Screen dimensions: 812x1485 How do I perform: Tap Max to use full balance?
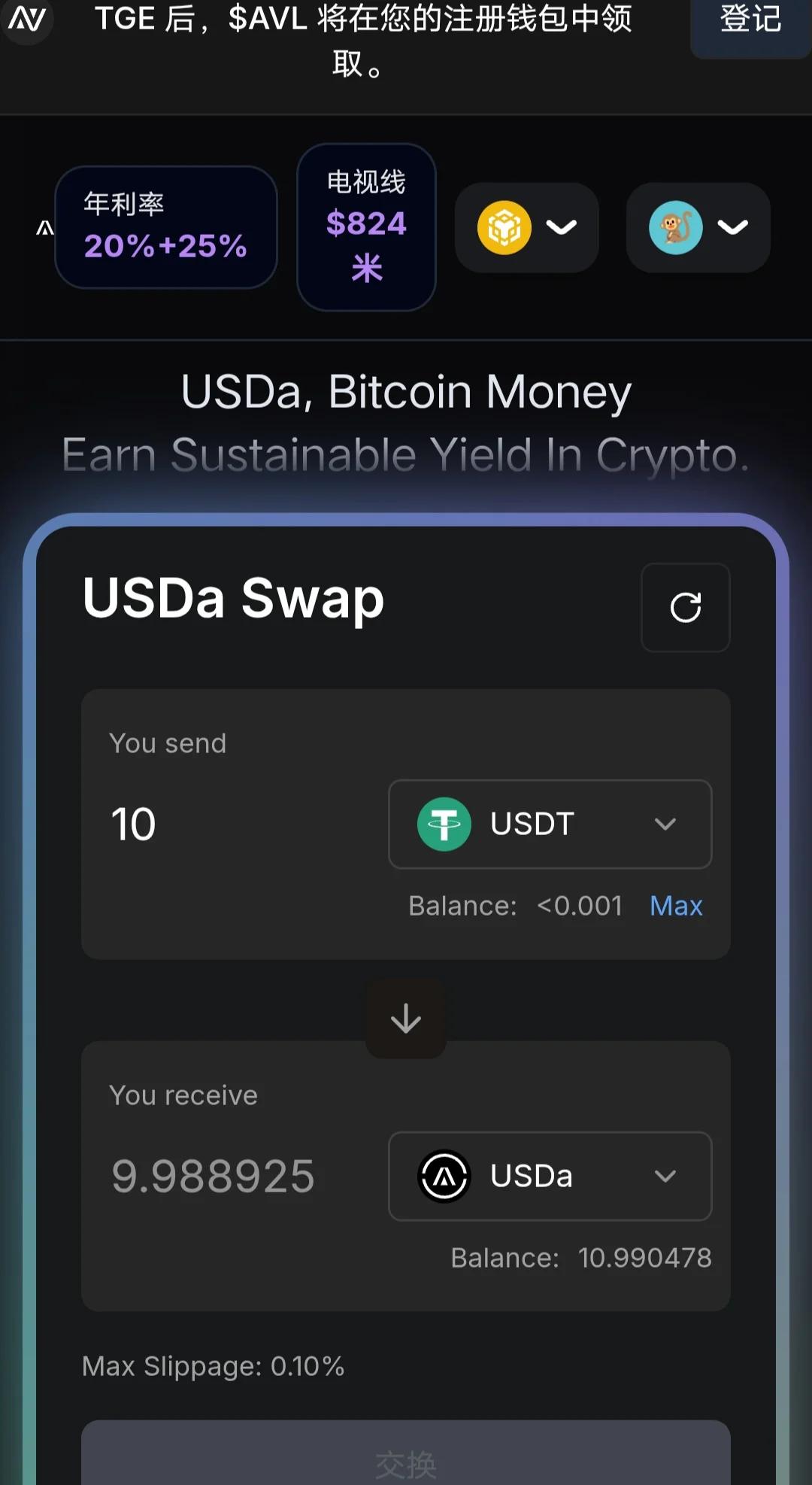pos(675,906)
